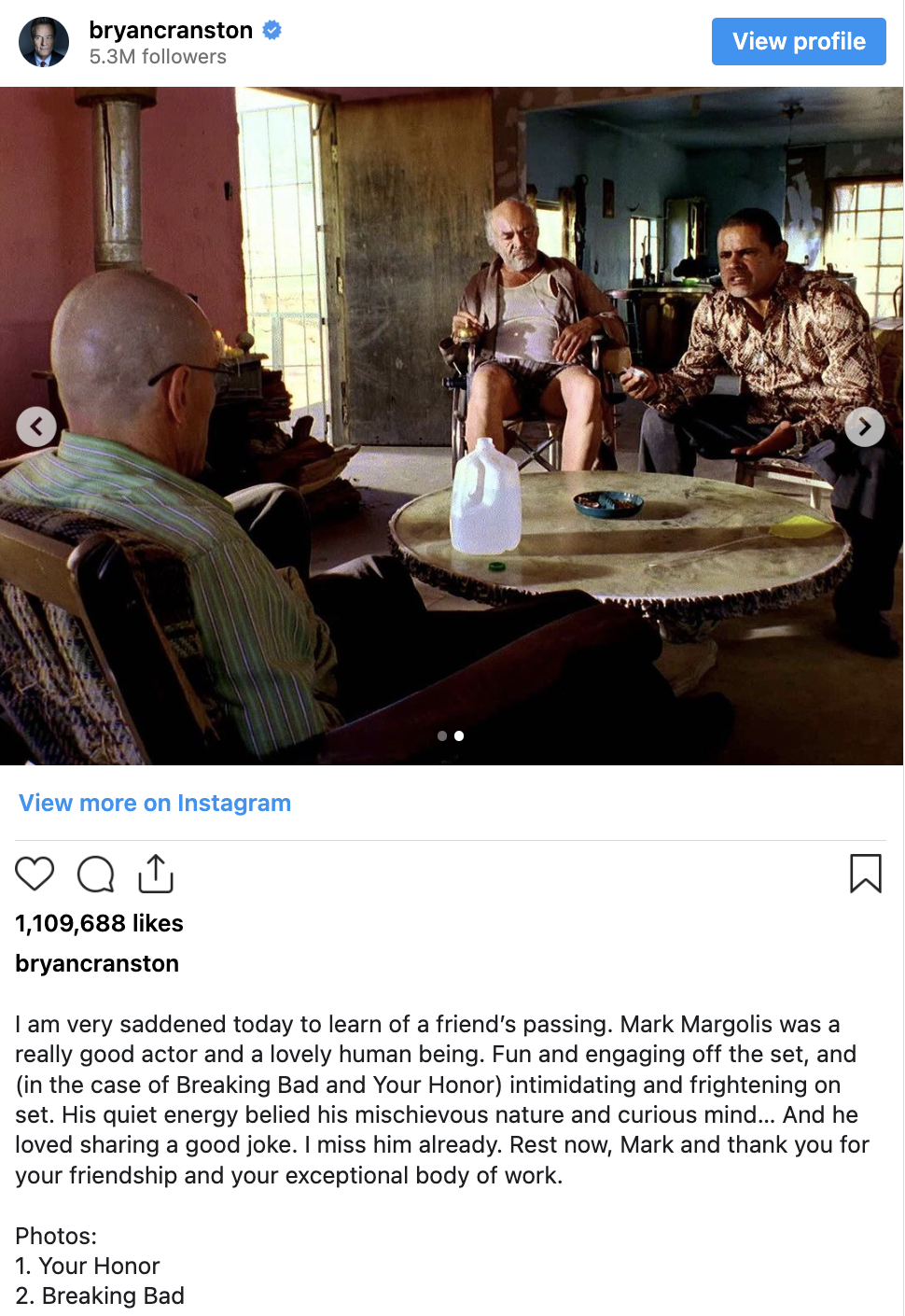The width and height of the screenshot is (905, 1316).
Task: Tap the View profile button
Action: coord(799,42)
